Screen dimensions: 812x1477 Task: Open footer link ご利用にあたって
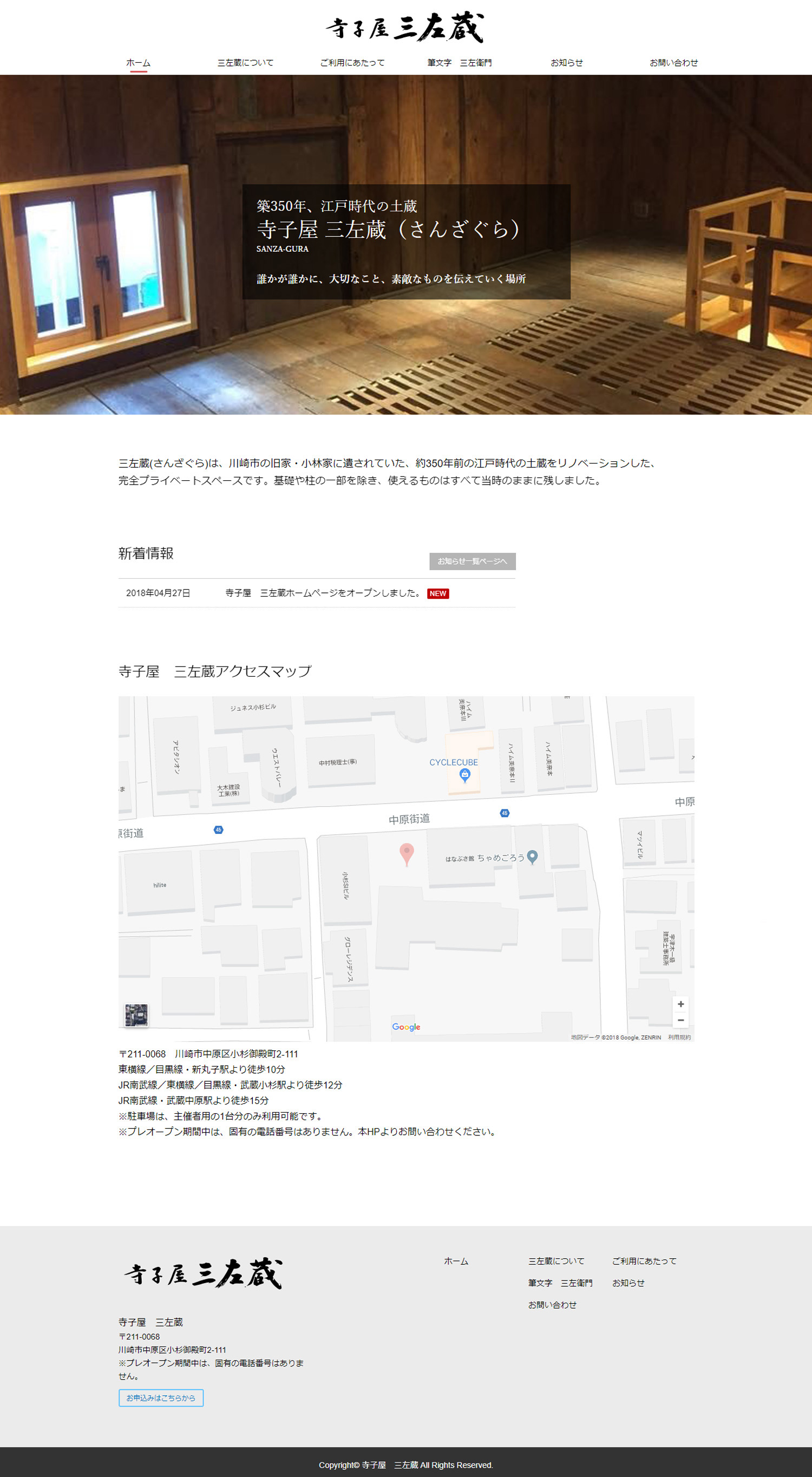(x=644, y=1261)
